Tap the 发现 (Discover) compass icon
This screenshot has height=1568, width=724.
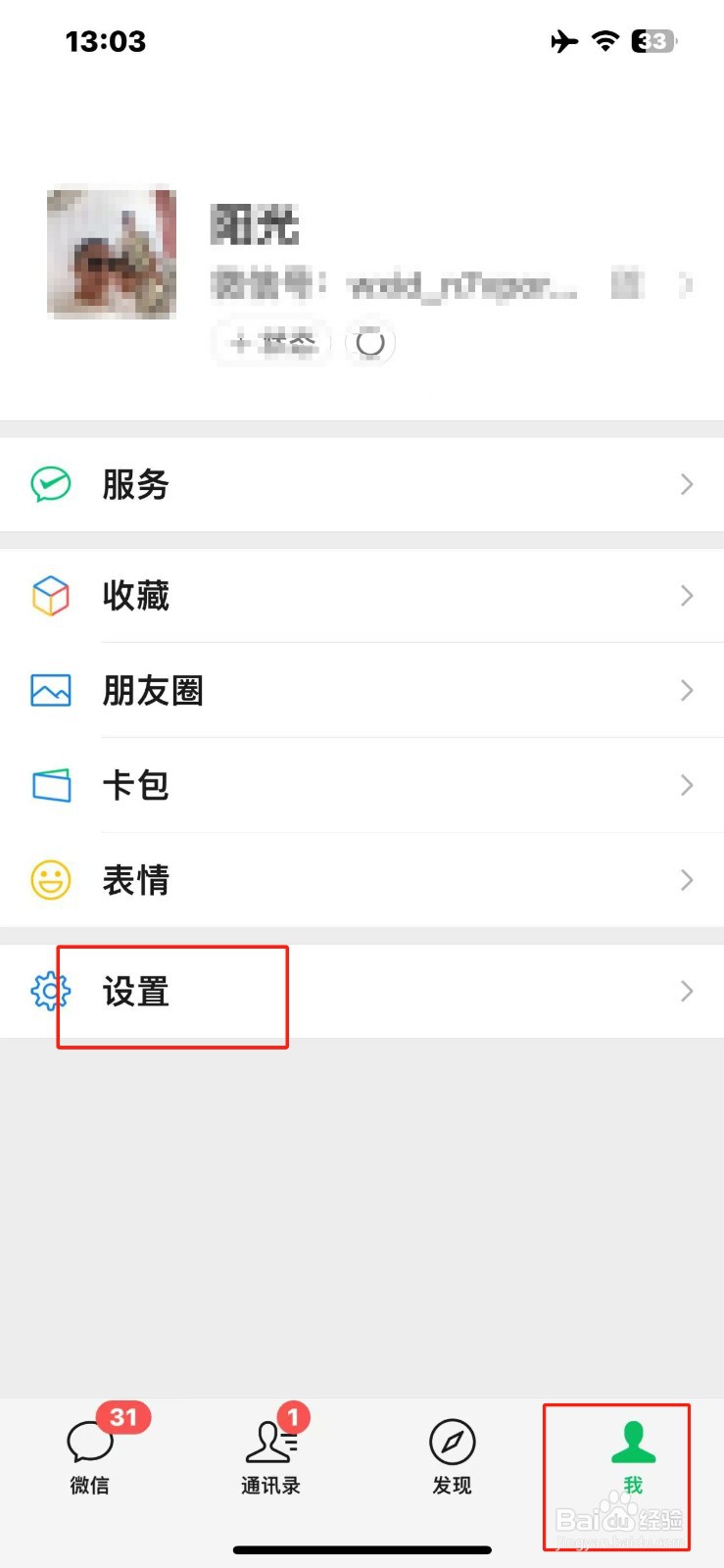pyautogui.click(x=452, y=1441)
